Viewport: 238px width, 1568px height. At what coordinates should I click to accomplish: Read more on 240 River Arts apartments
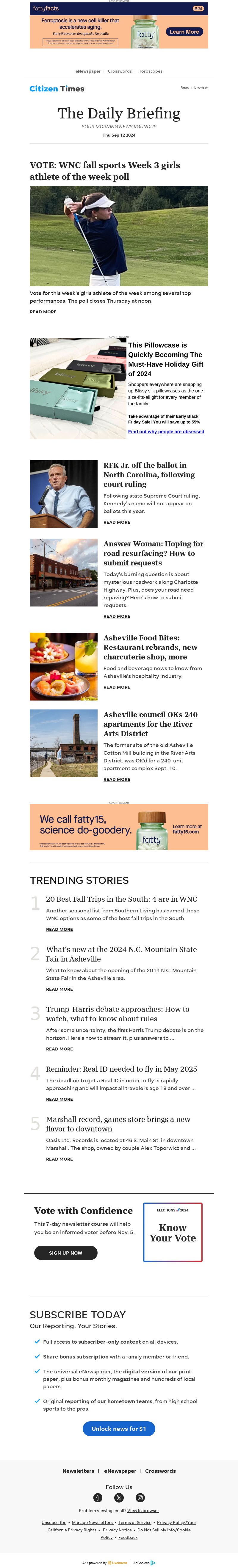(x=116, y=779)
